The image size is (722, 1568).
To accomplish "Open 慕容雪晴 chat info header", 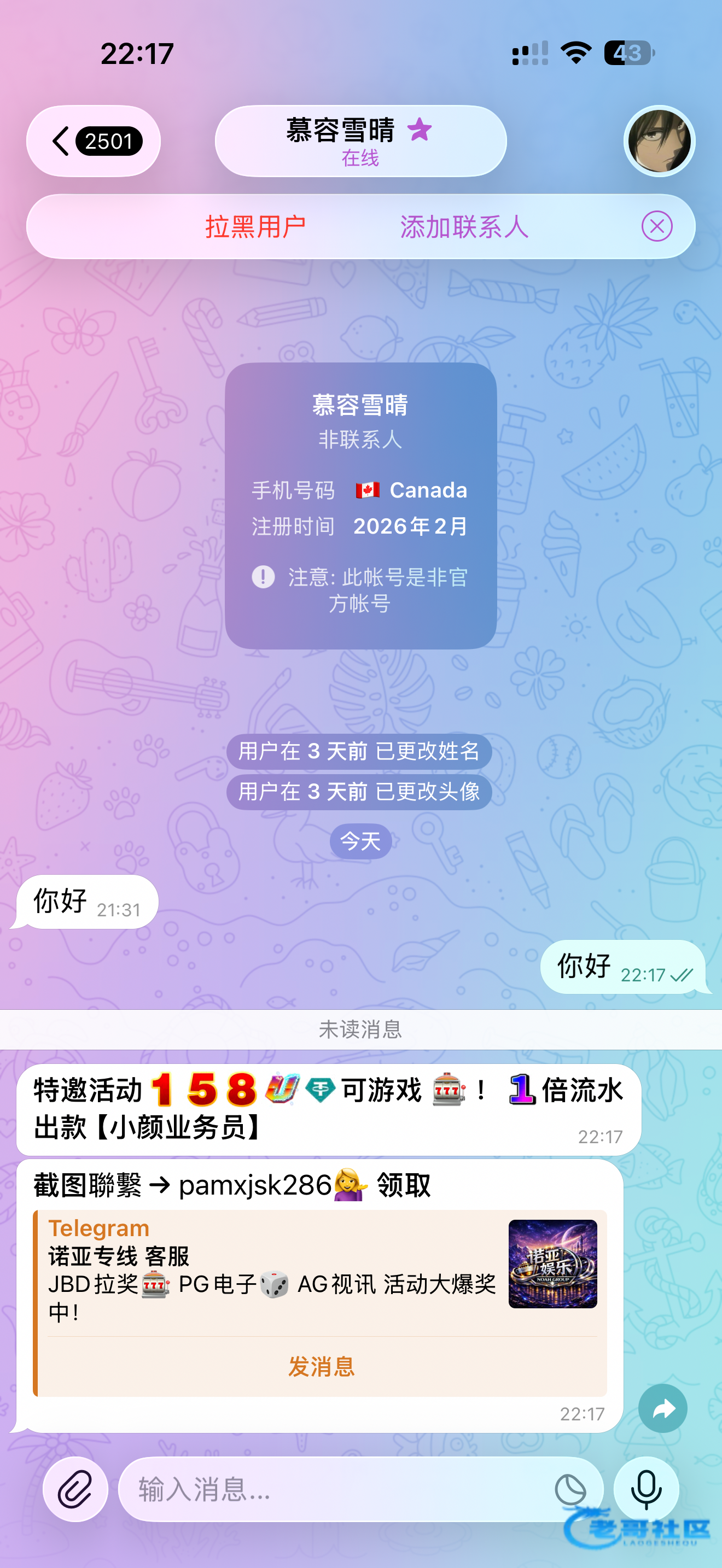I will click(x=360, y=141).
